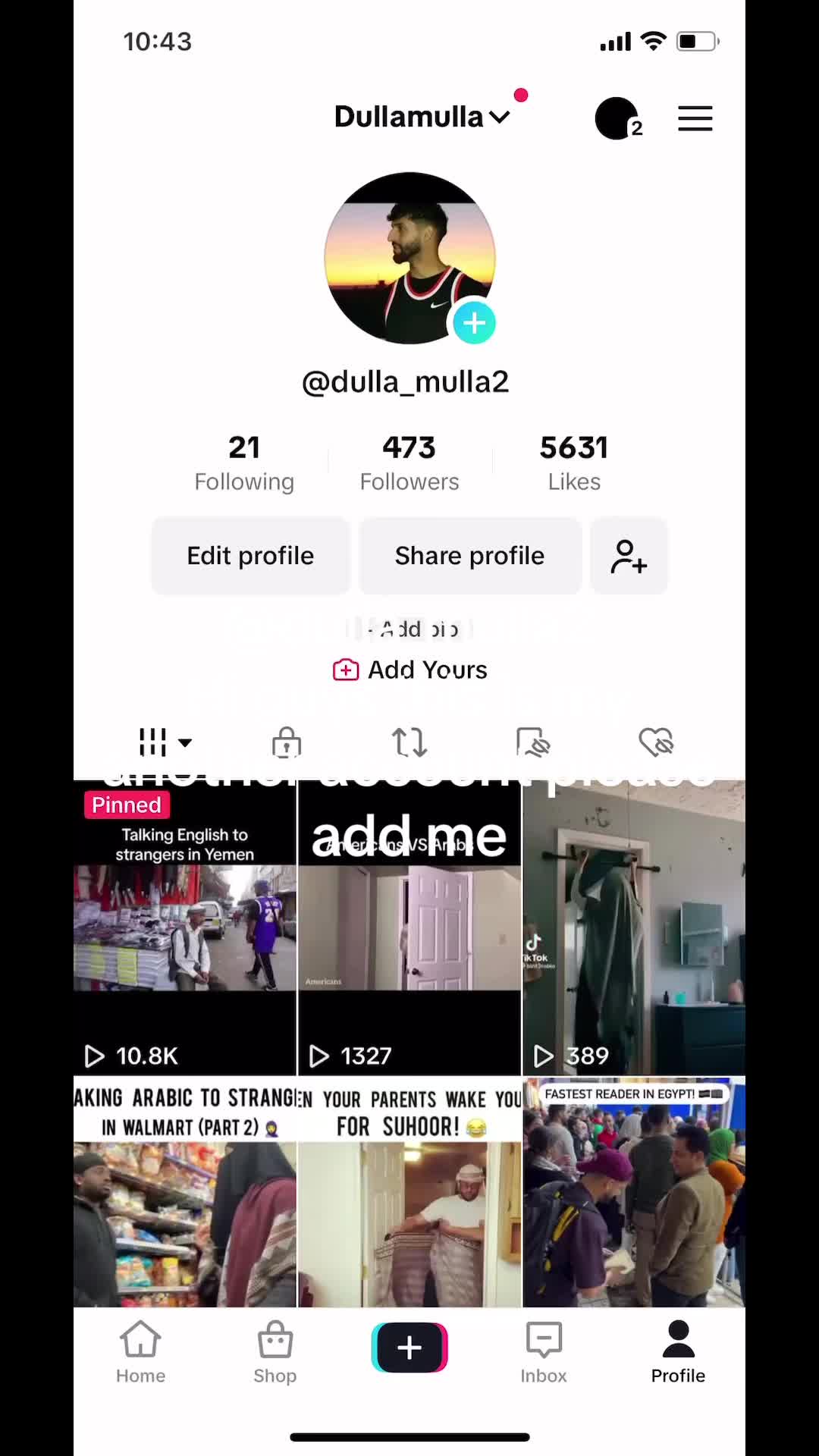Switch to the reposts tab
The image size is (819, 1456).
[409, 742]
